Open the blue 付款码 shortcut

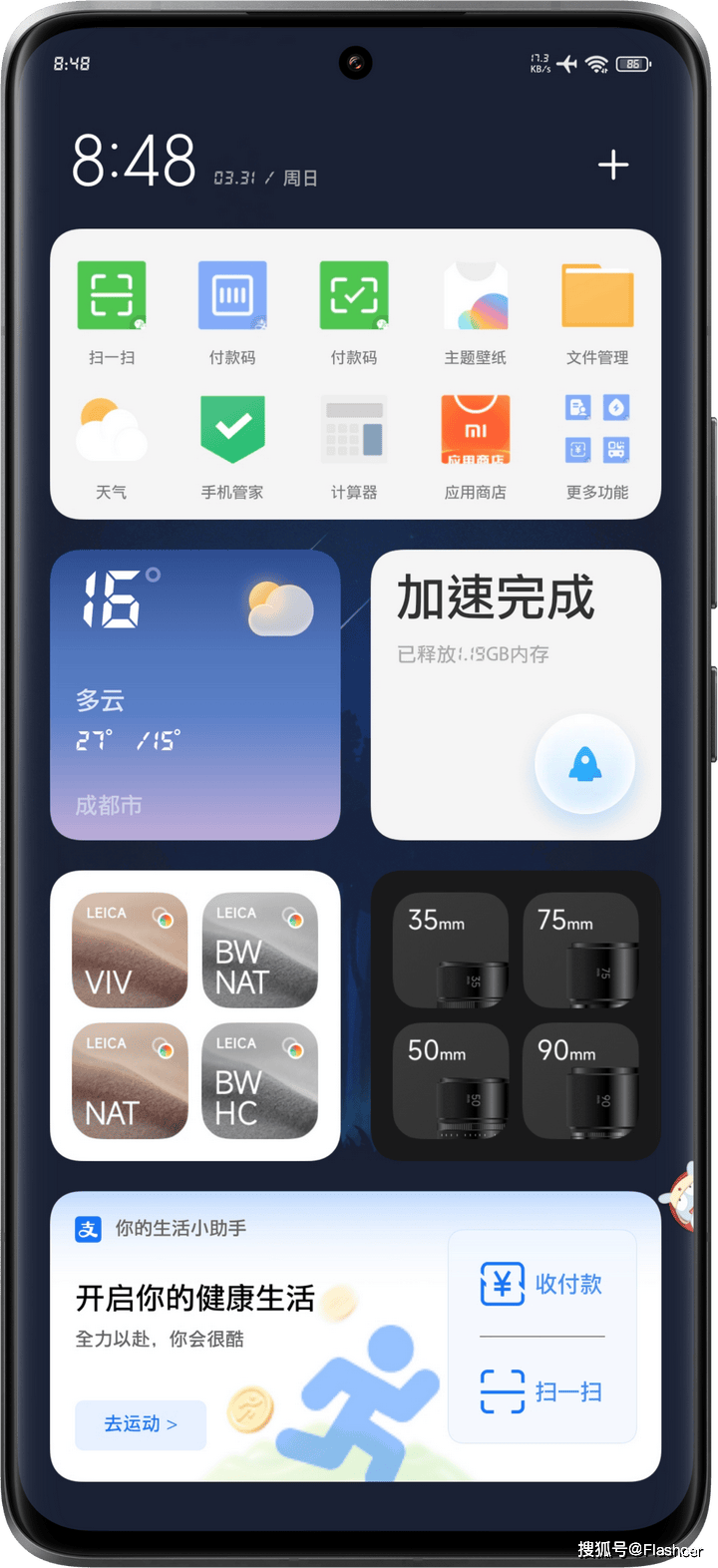232,296
